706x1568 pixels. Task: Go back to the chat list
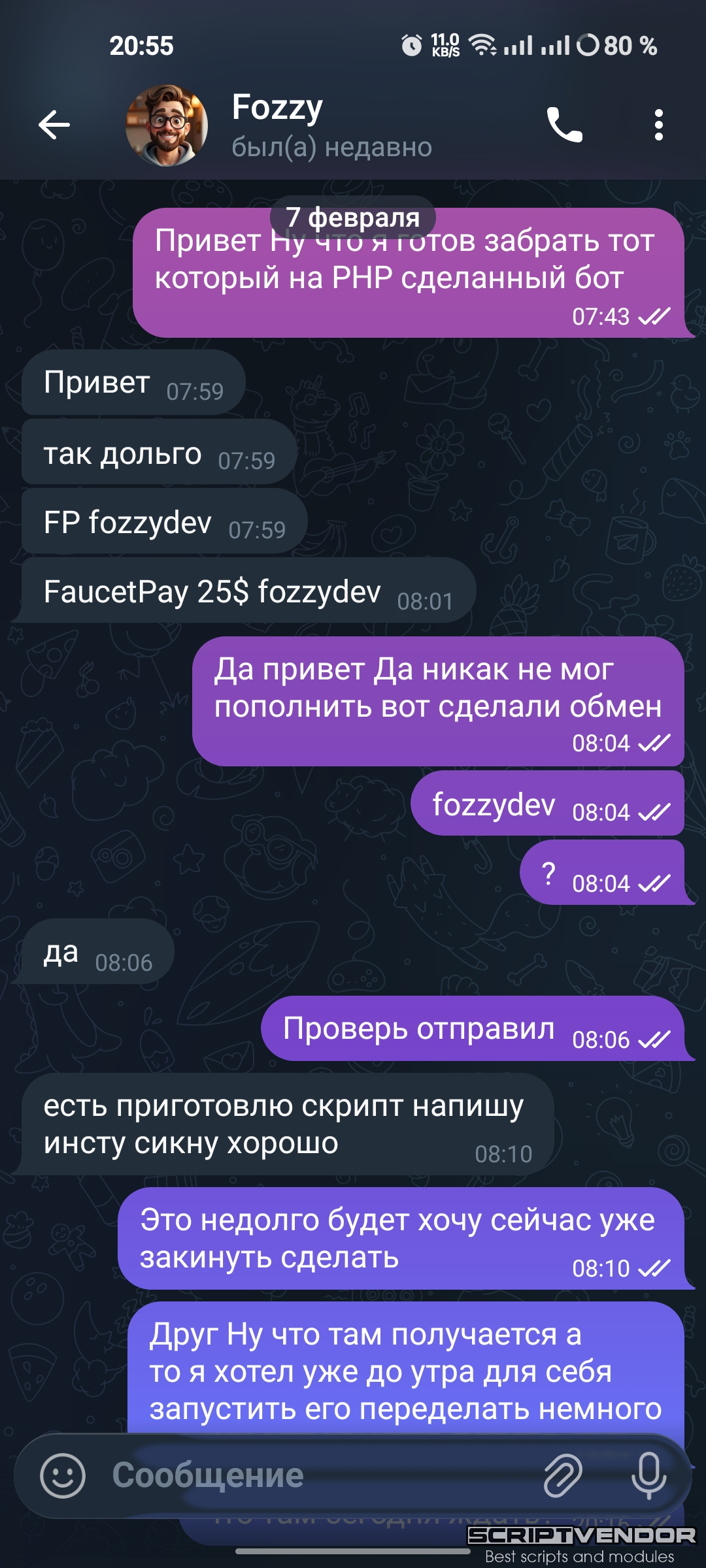click(54, 125)
